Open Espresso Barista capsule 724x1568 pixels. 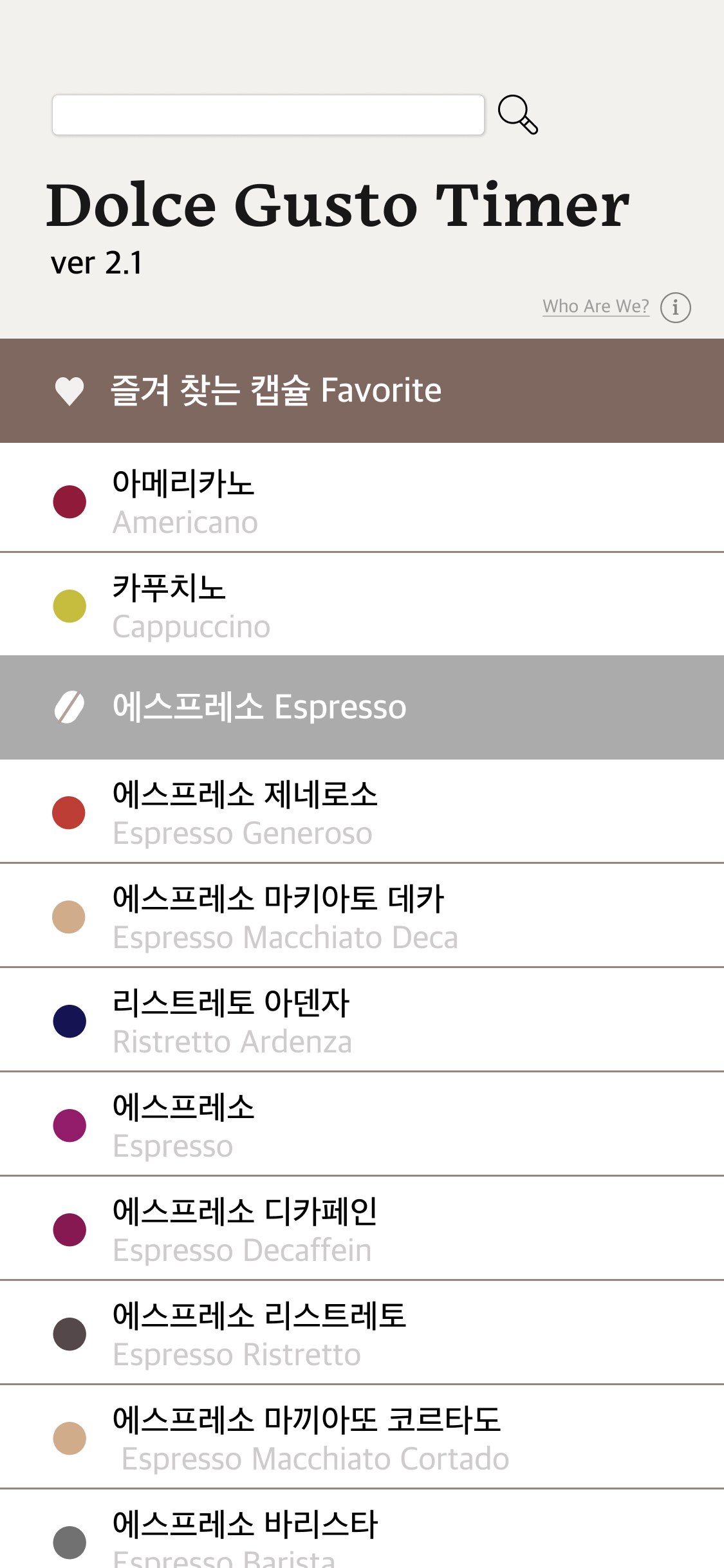[x=362, y=1529]
